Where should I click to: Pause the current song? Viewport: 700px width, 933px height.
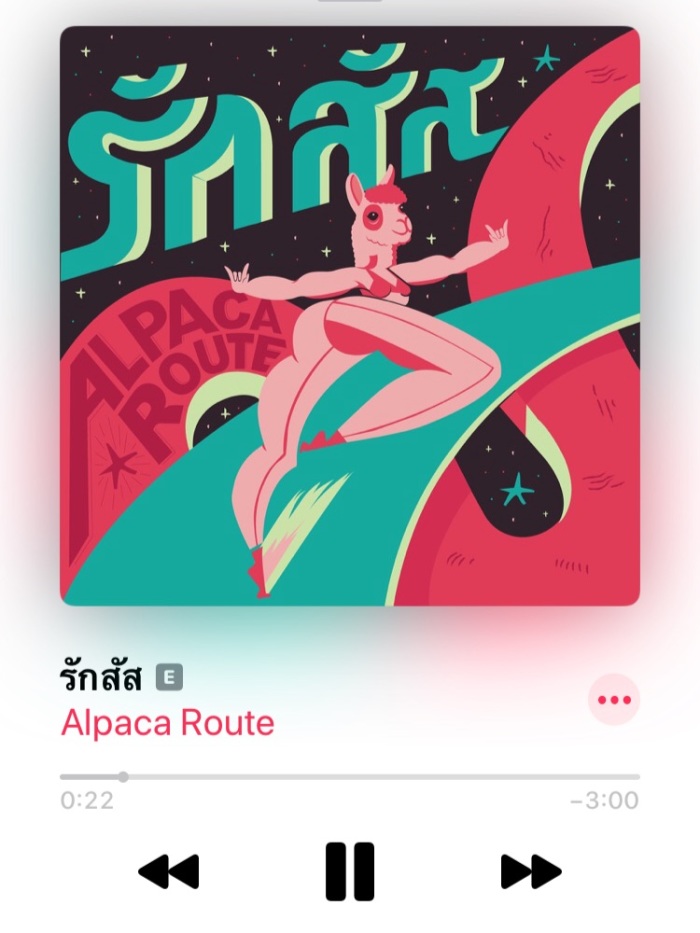point(350,871)
